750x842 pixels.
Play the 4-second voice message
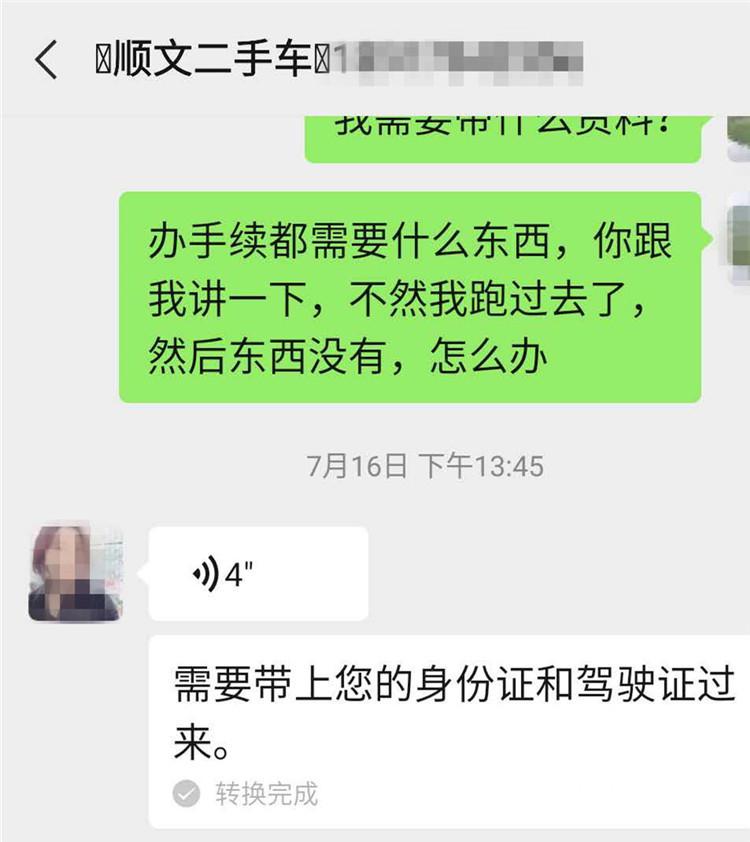258,574
